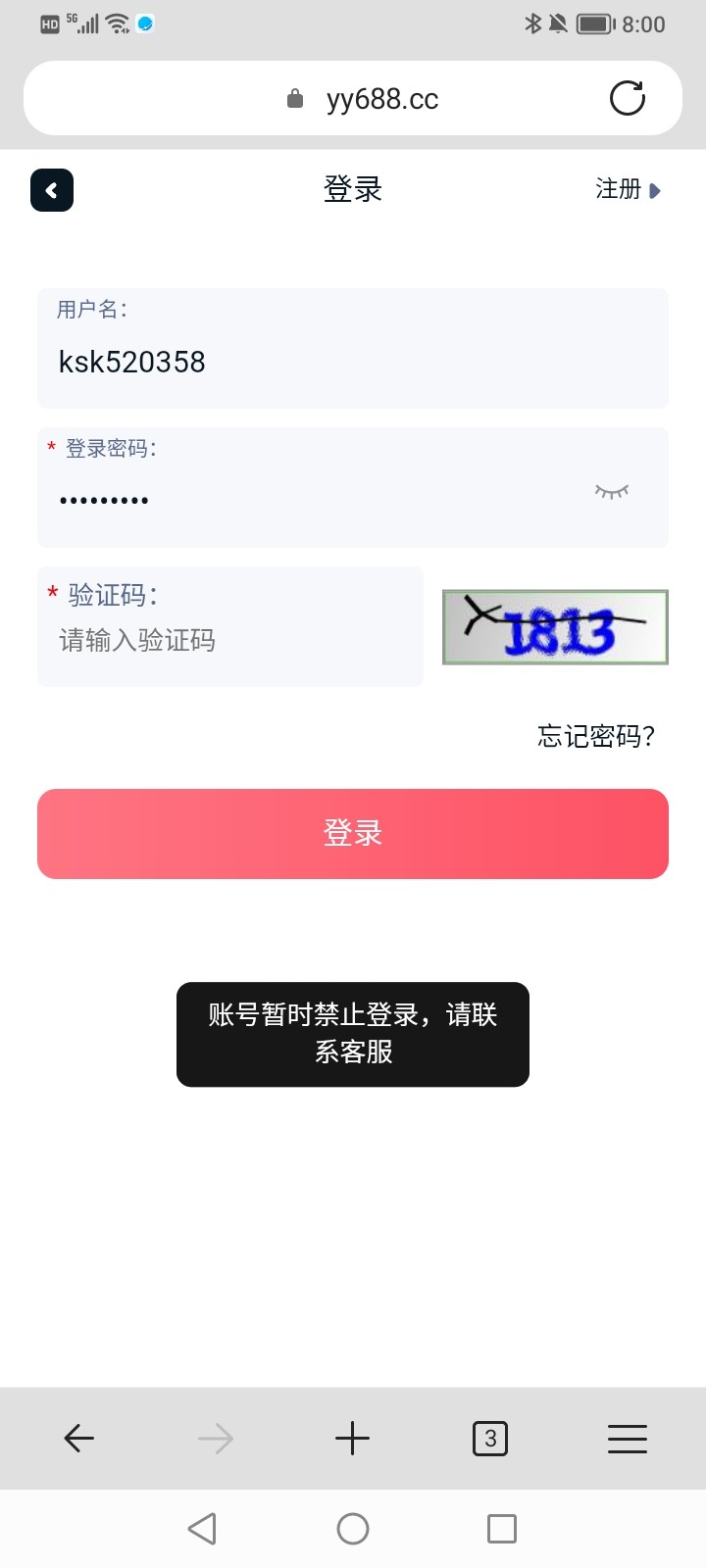
Task: Go back in browser toolbar
Action: pos(78,1439)
